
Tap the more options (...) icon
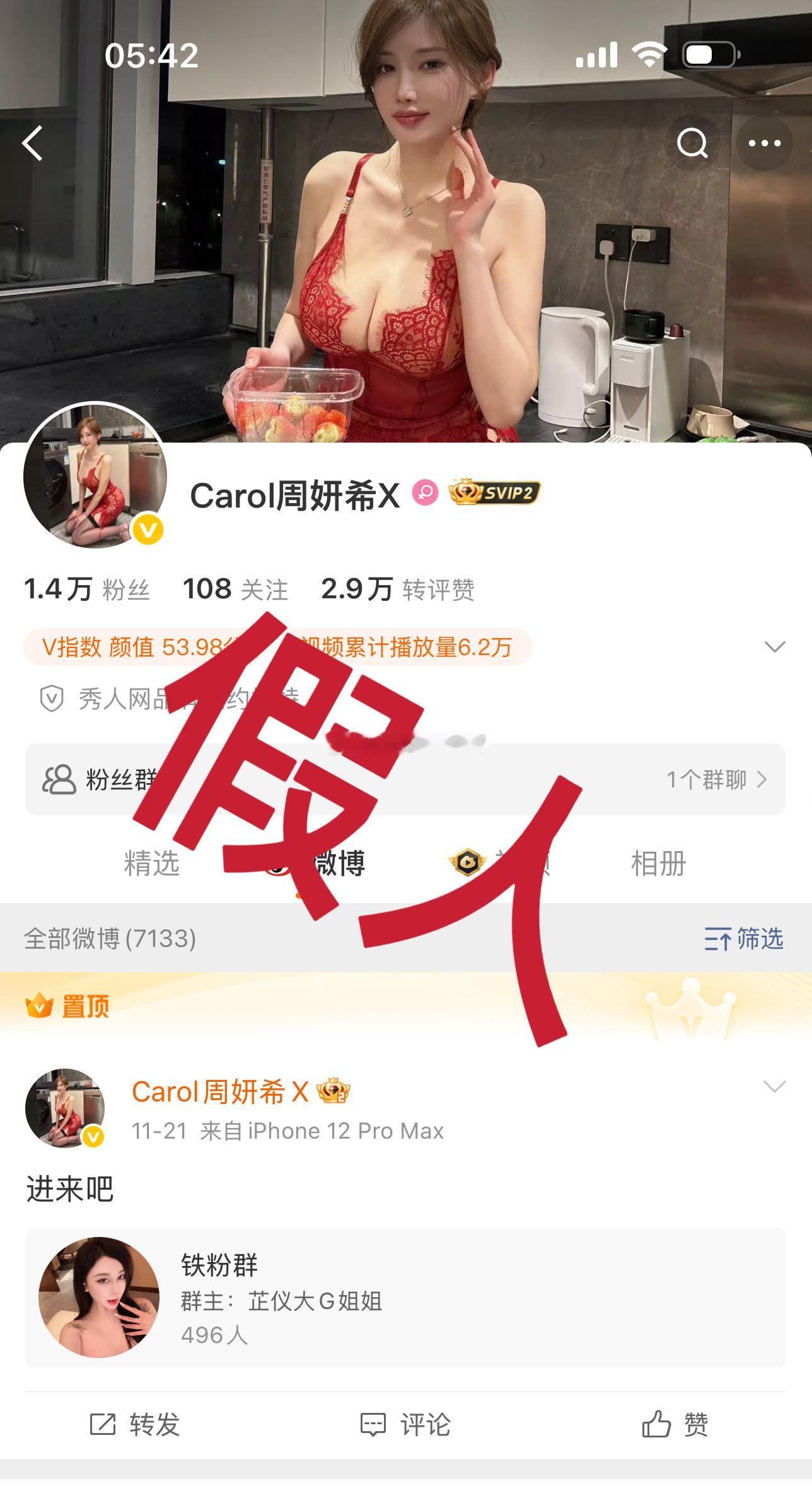click(765, 144)
